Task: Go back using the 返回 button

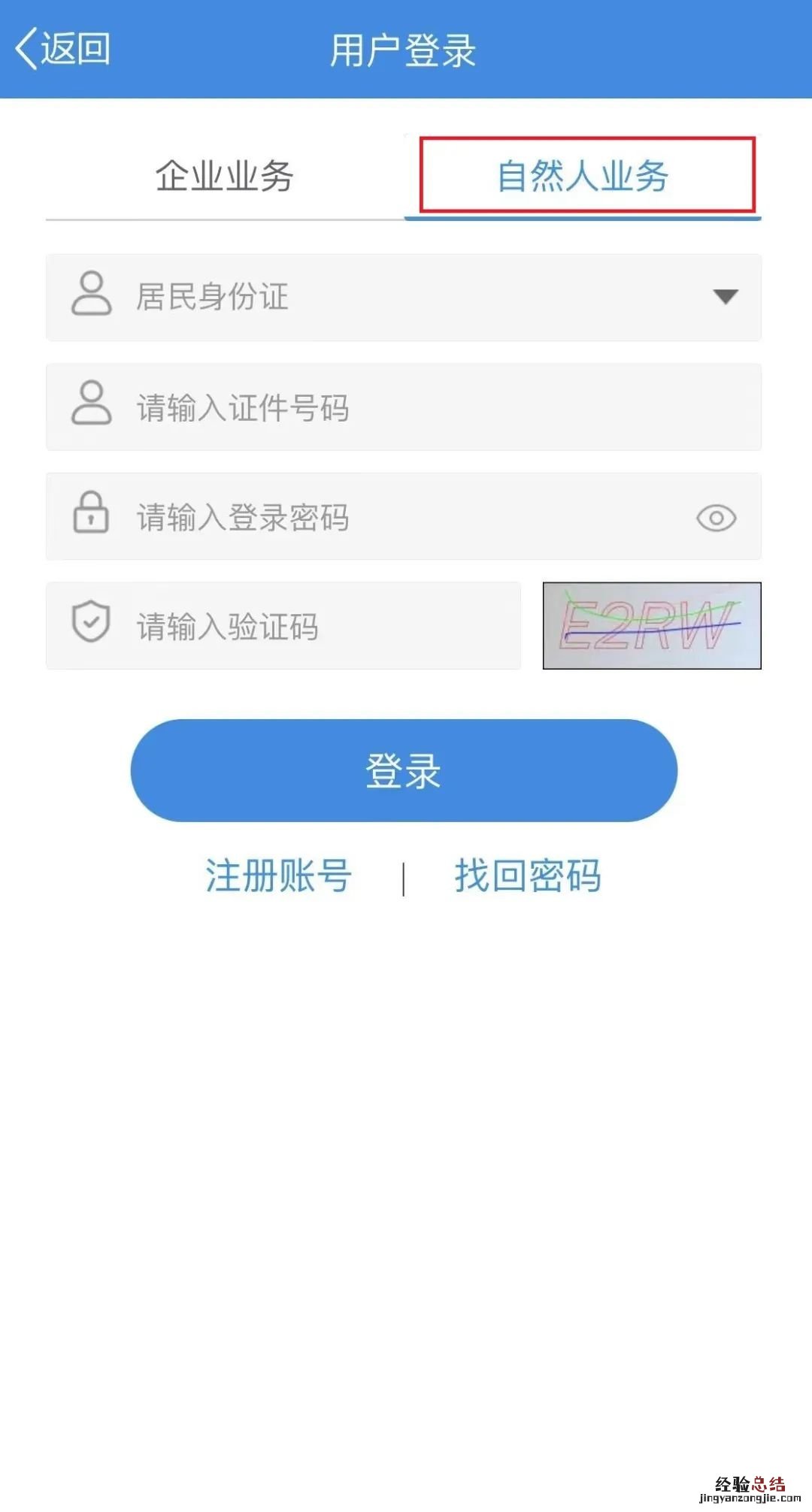Action: point(63,50)
